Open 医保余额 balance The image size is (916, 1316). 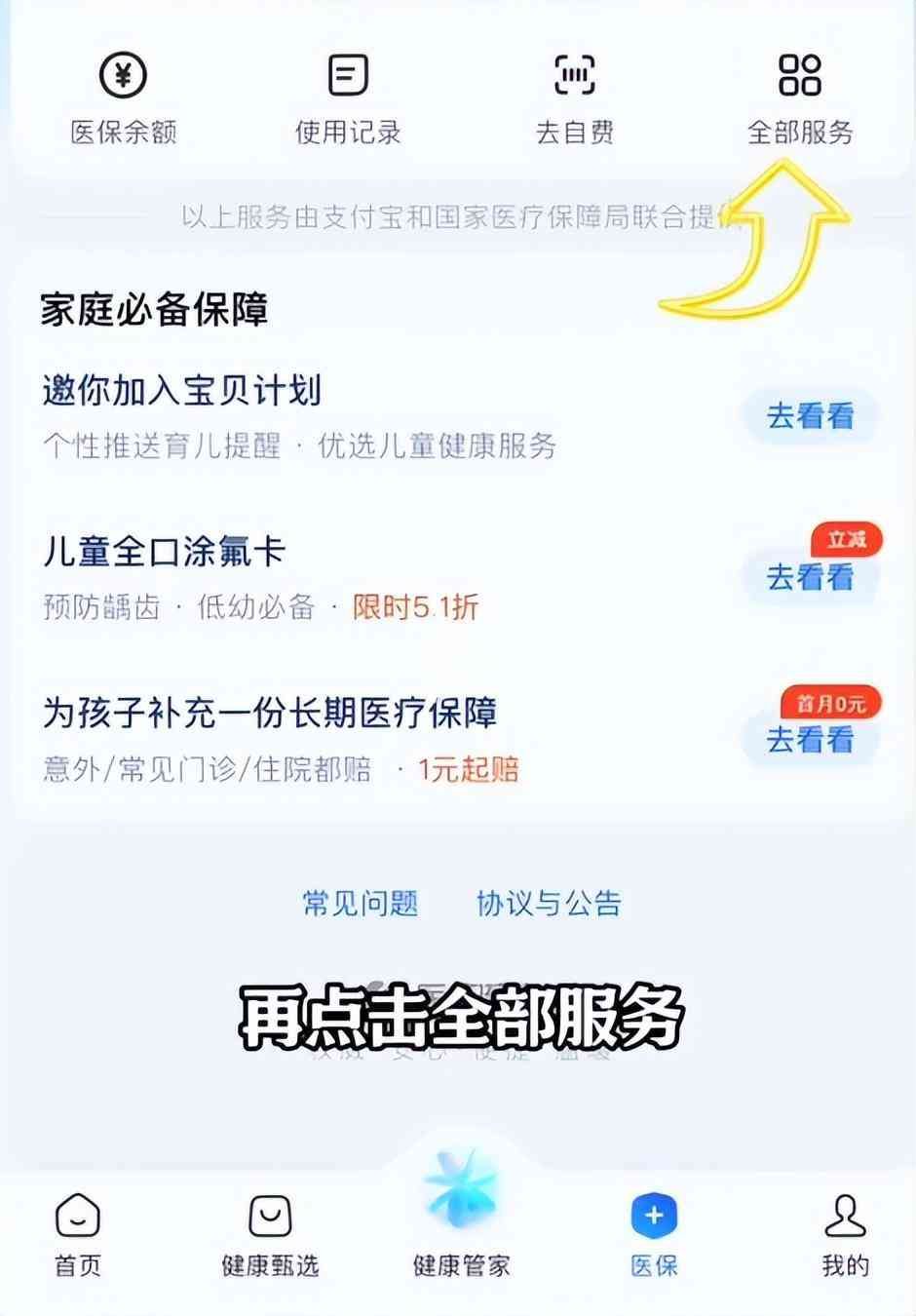(x=124, y=97)
